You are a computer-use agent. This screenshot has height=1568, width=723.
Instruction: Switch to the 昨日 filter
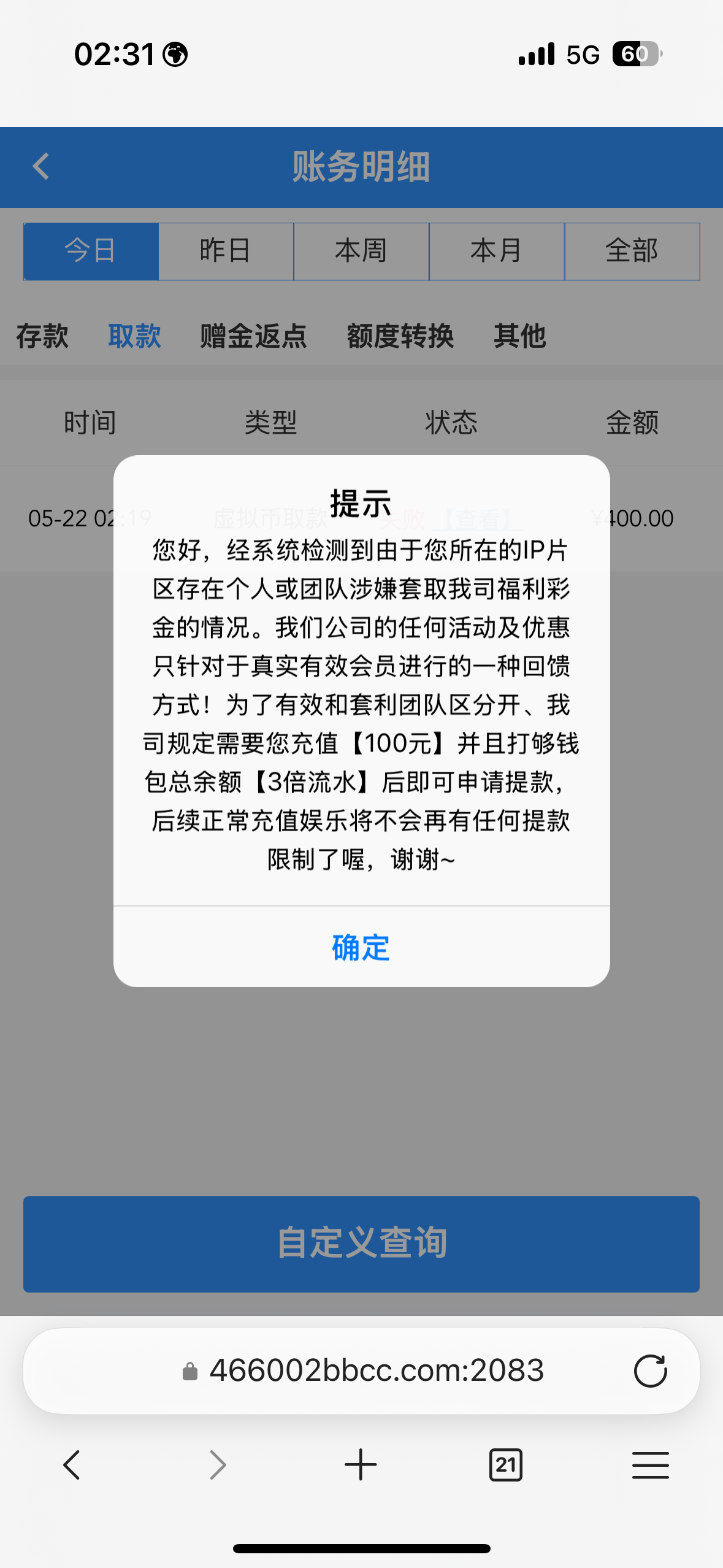(226, 251)
